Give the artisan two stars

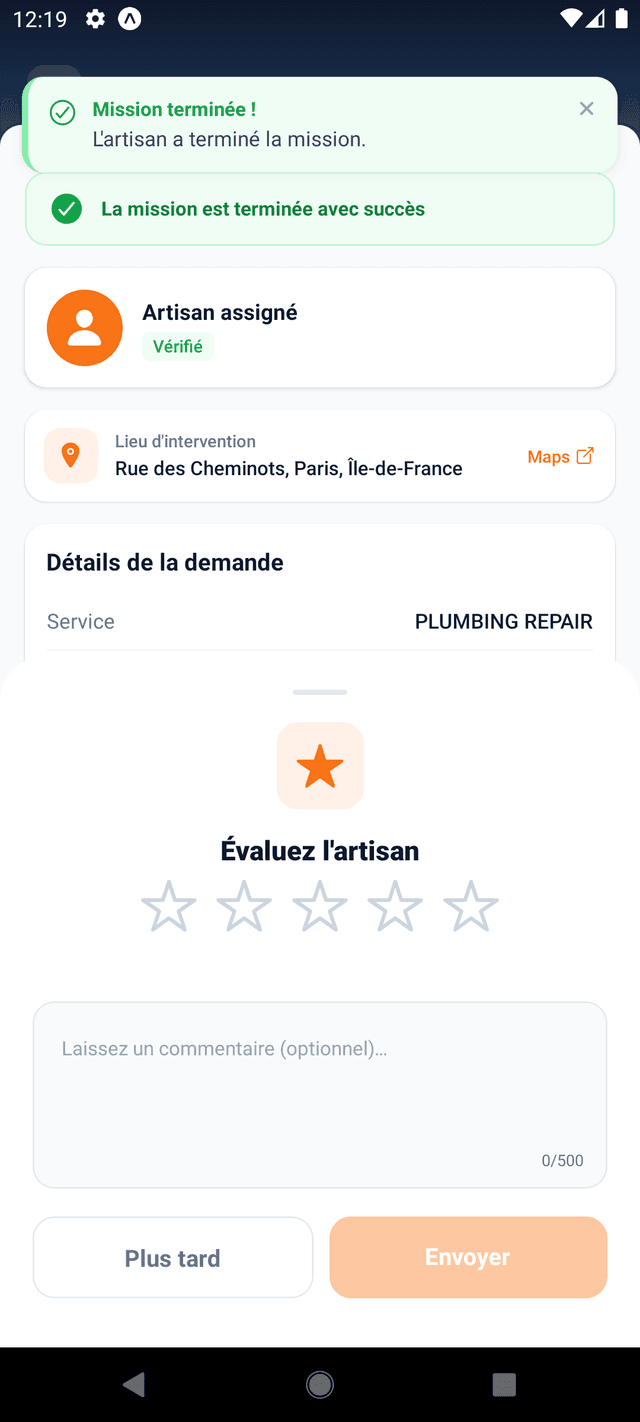pos(244,907)
